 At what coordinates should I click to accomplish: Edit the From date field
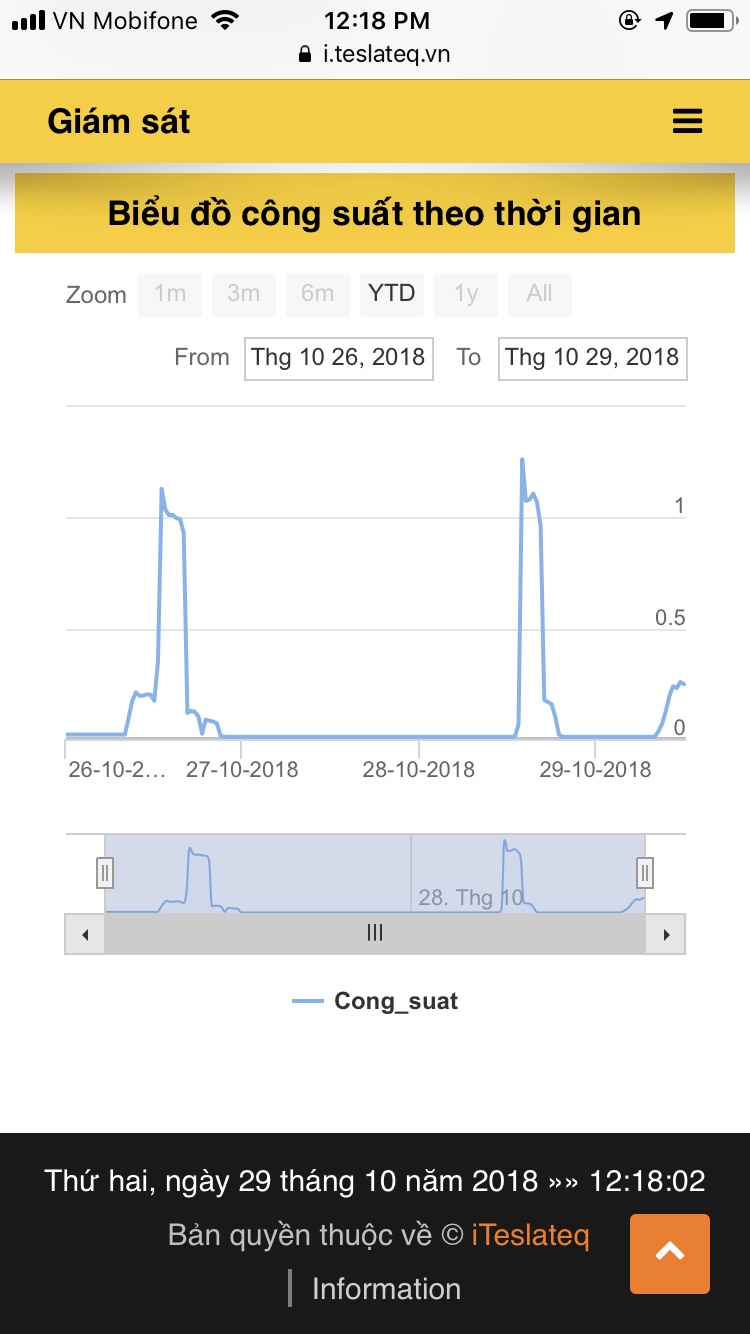338,358
